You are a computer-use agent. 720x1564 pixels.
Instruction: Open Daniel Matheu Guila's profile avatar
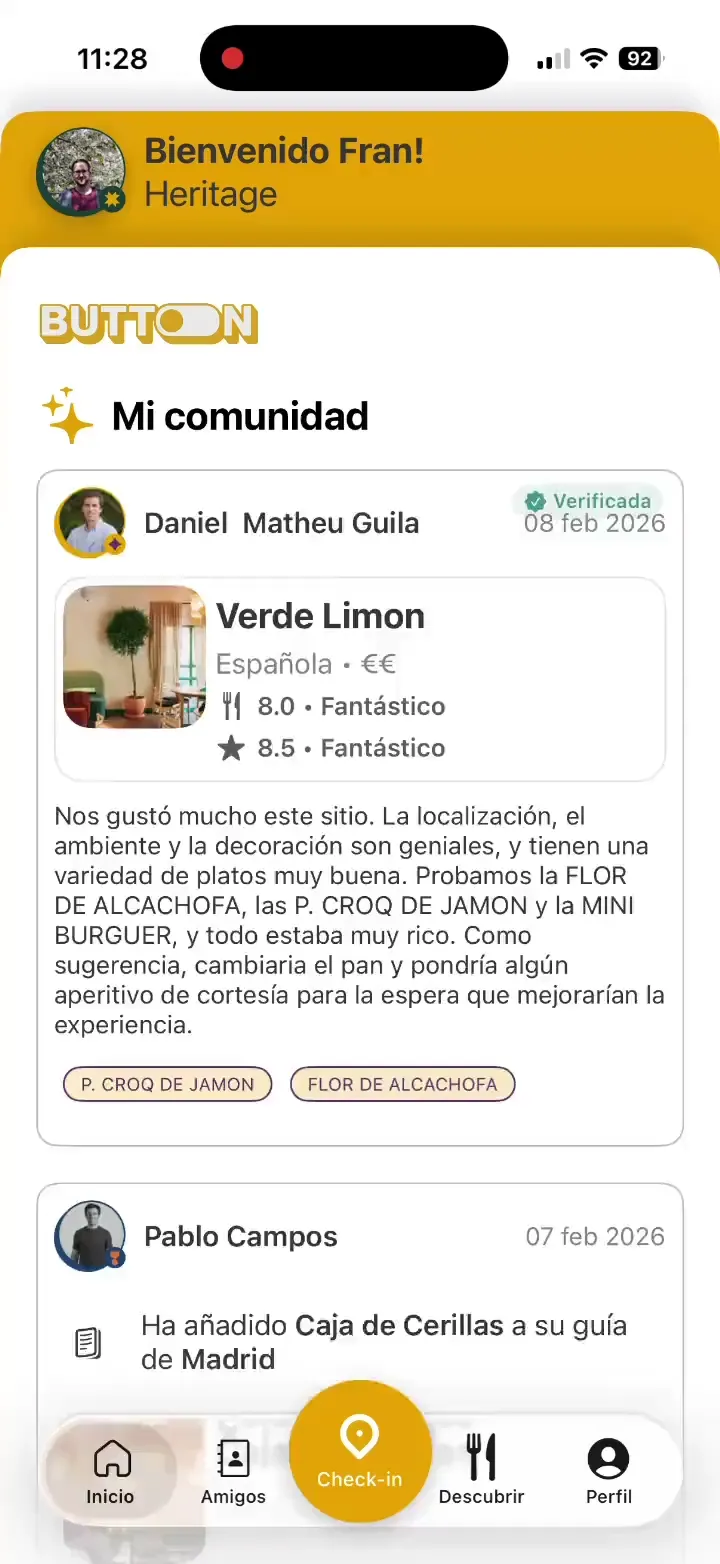pyautogui.click(x=90, y=522)
